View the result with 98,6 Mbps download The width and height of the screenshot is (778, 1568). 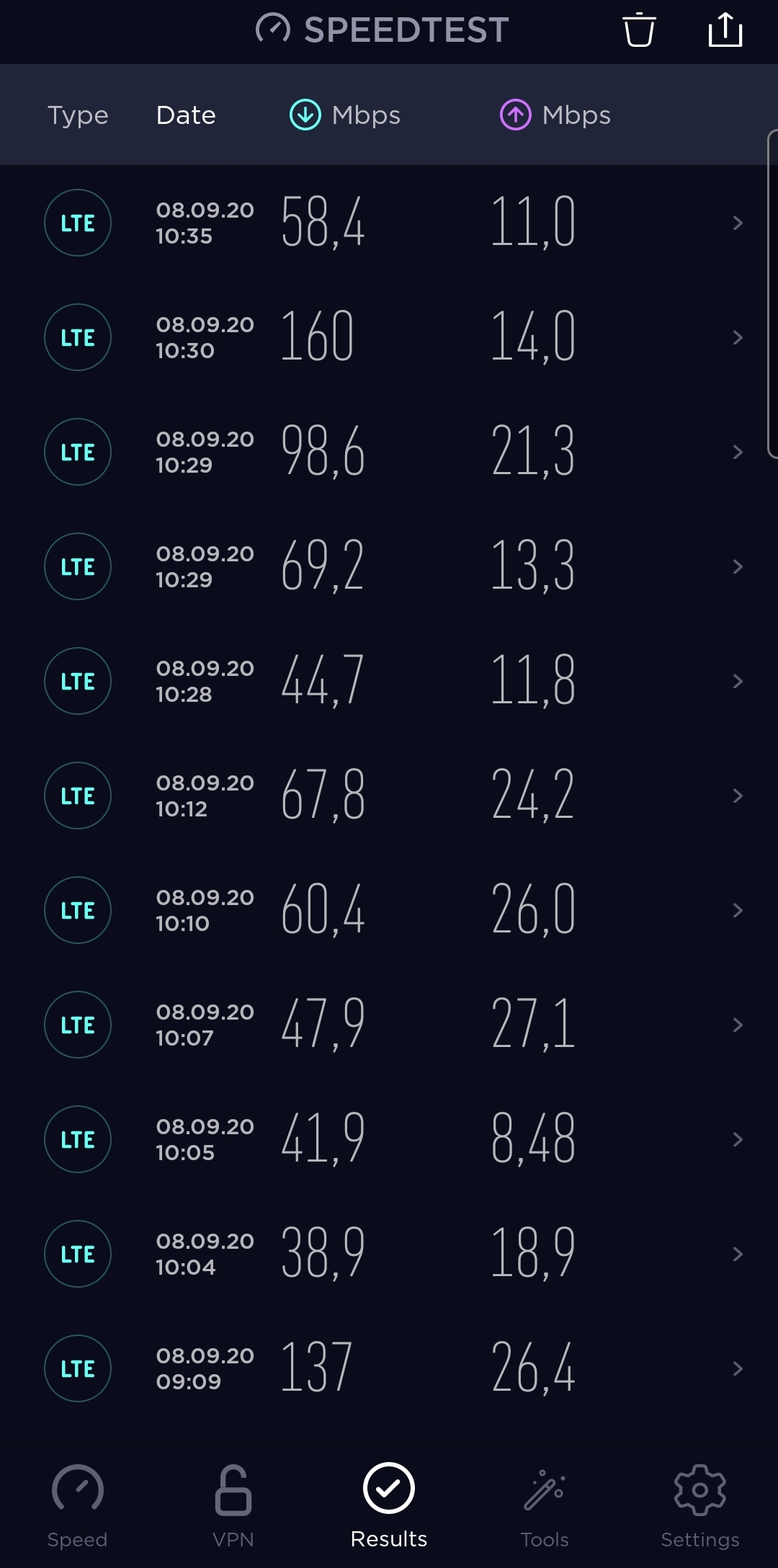click(389, 452)
